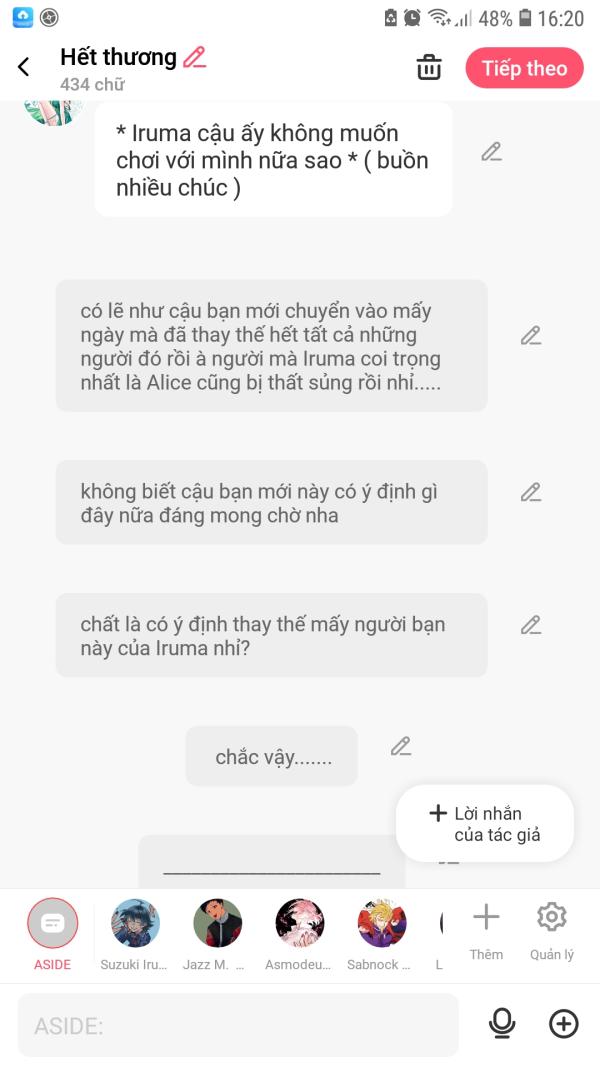Edit the message starting '* Iruma cậu ấy'
This screenshot has height=1067, width=600.
[491, 152]
